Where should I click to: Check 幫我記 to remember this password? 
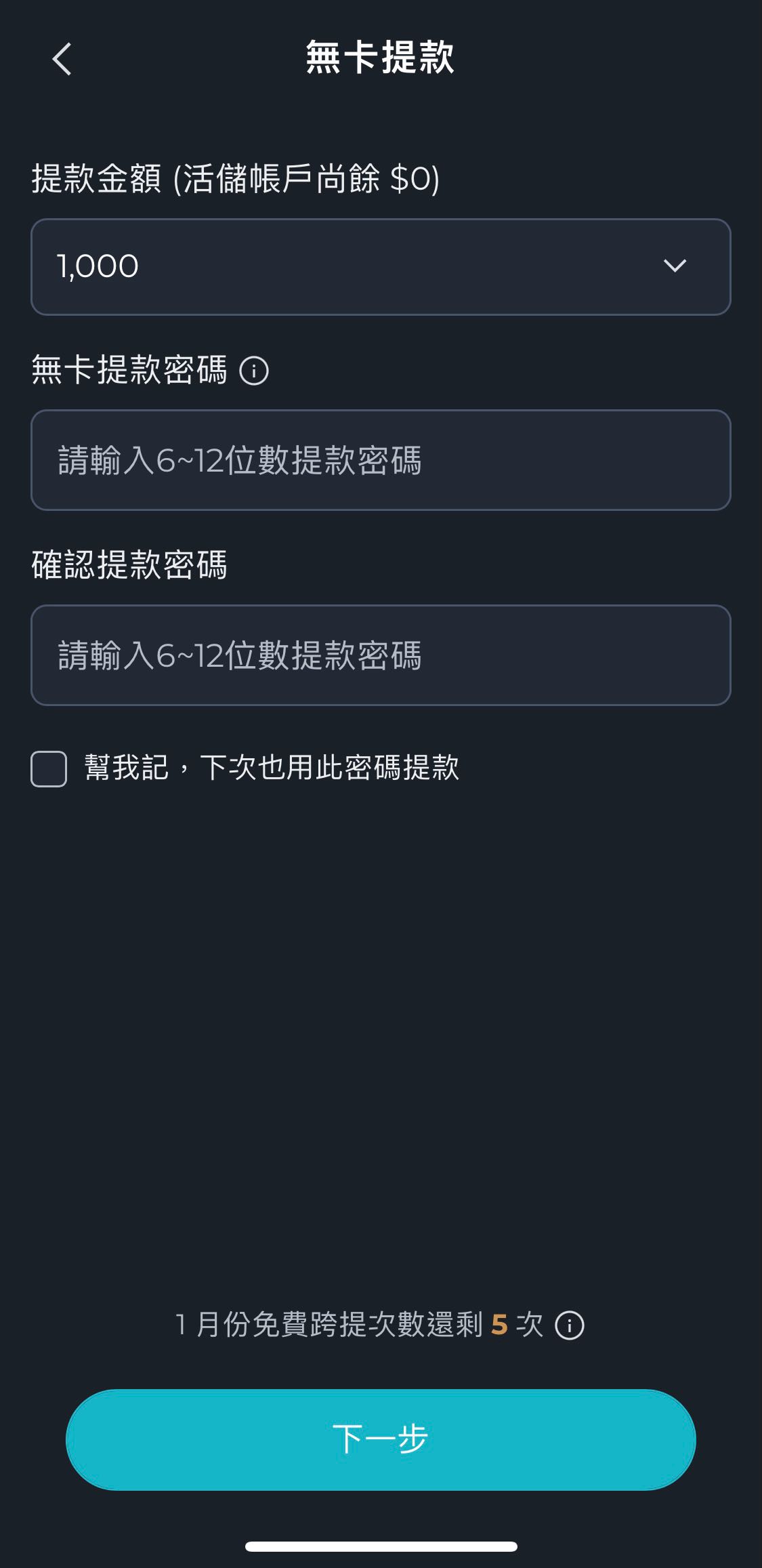[48, 769]
